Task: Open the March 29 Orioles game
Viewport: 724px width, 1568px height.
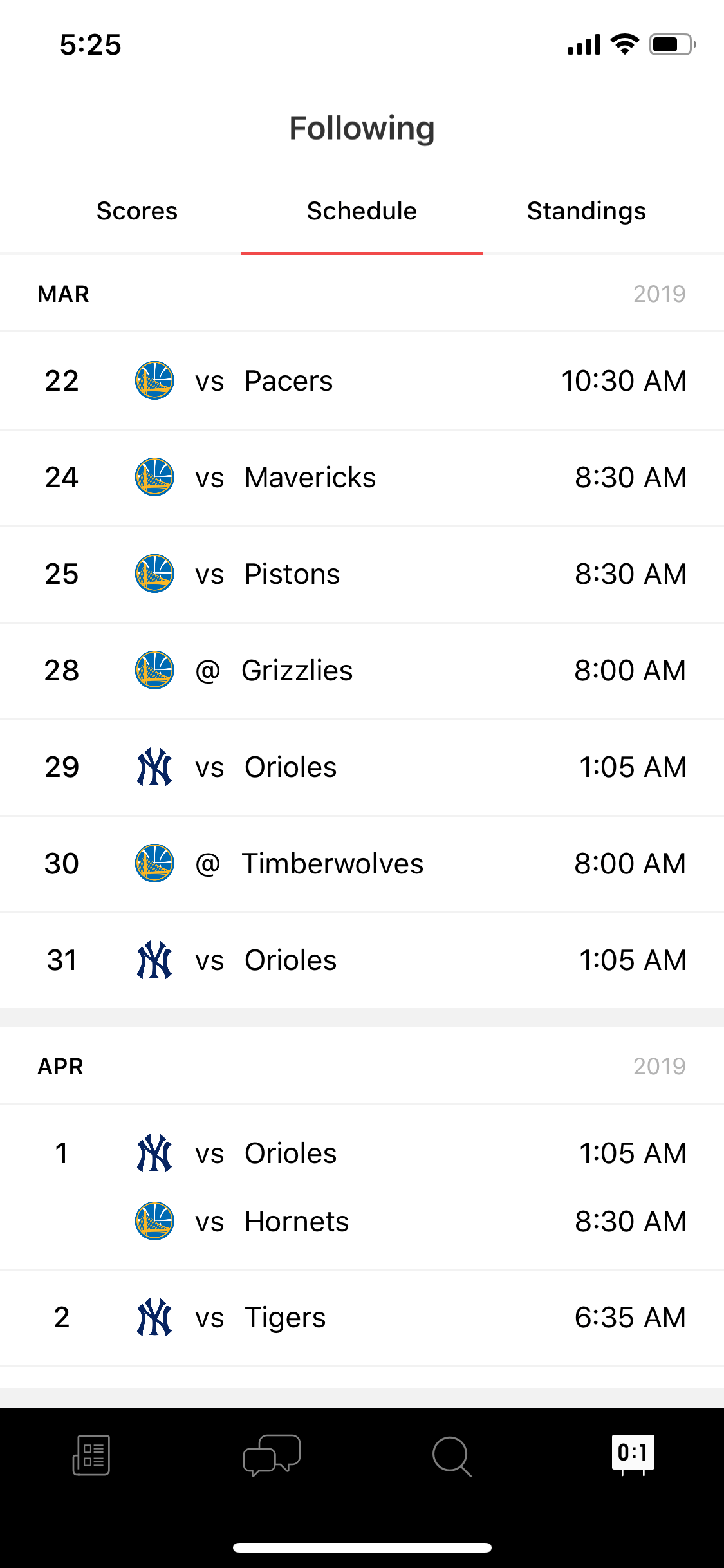Action: tap(362, 767)
